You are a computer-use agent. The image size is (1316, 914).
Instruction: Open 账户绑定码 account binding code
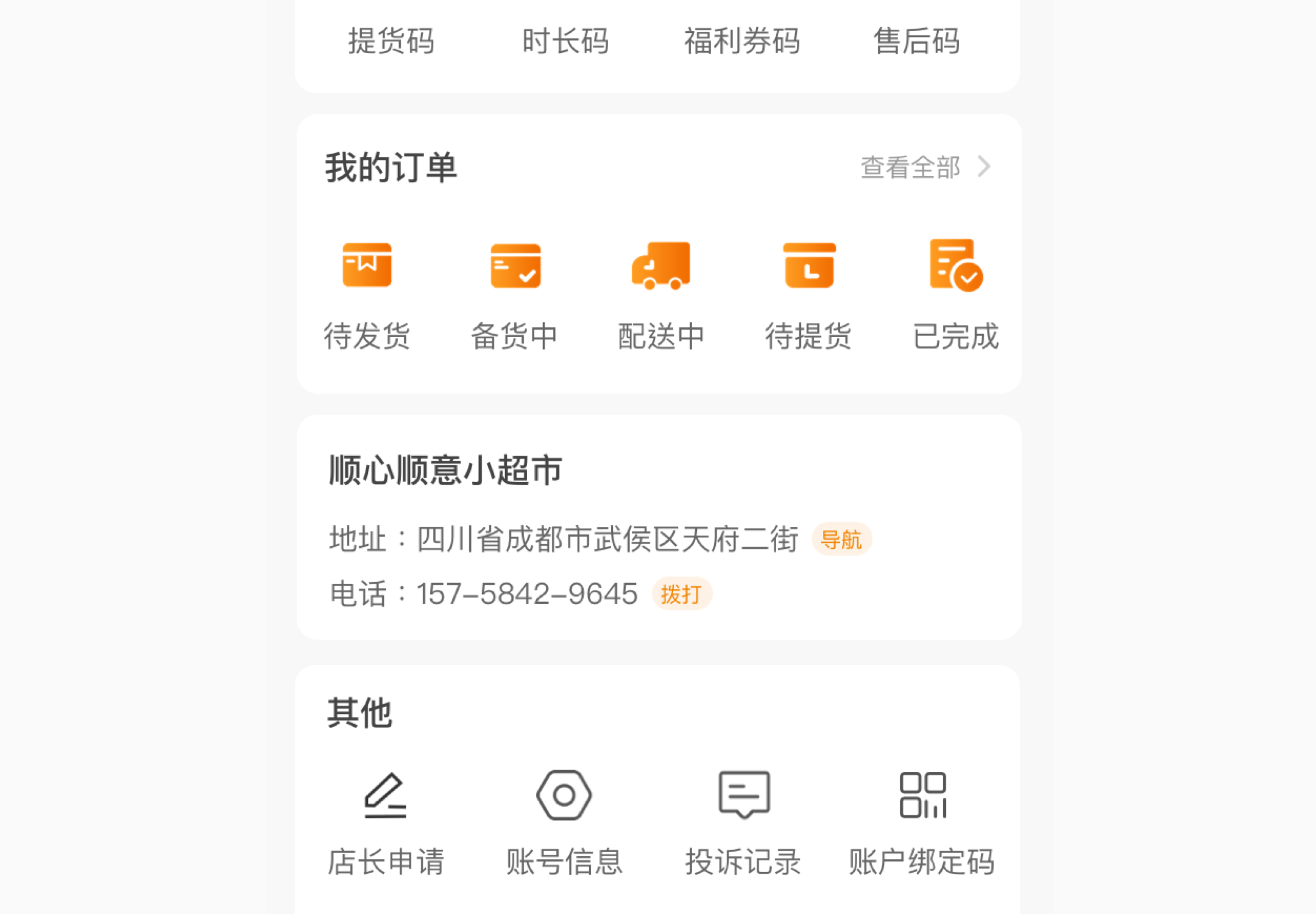coord(922,823)
